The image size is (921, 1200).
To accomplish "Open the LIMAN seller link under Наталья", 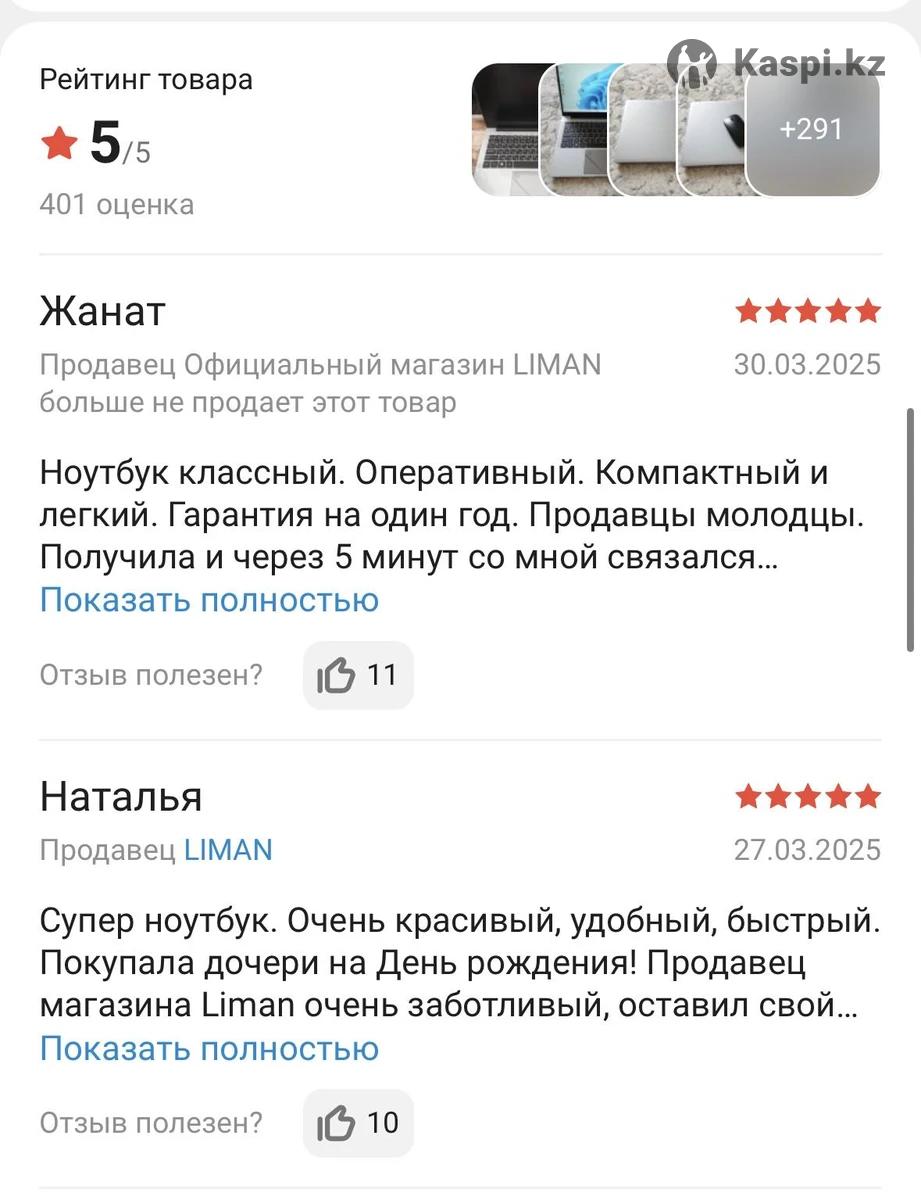I will tap(228, 850).
